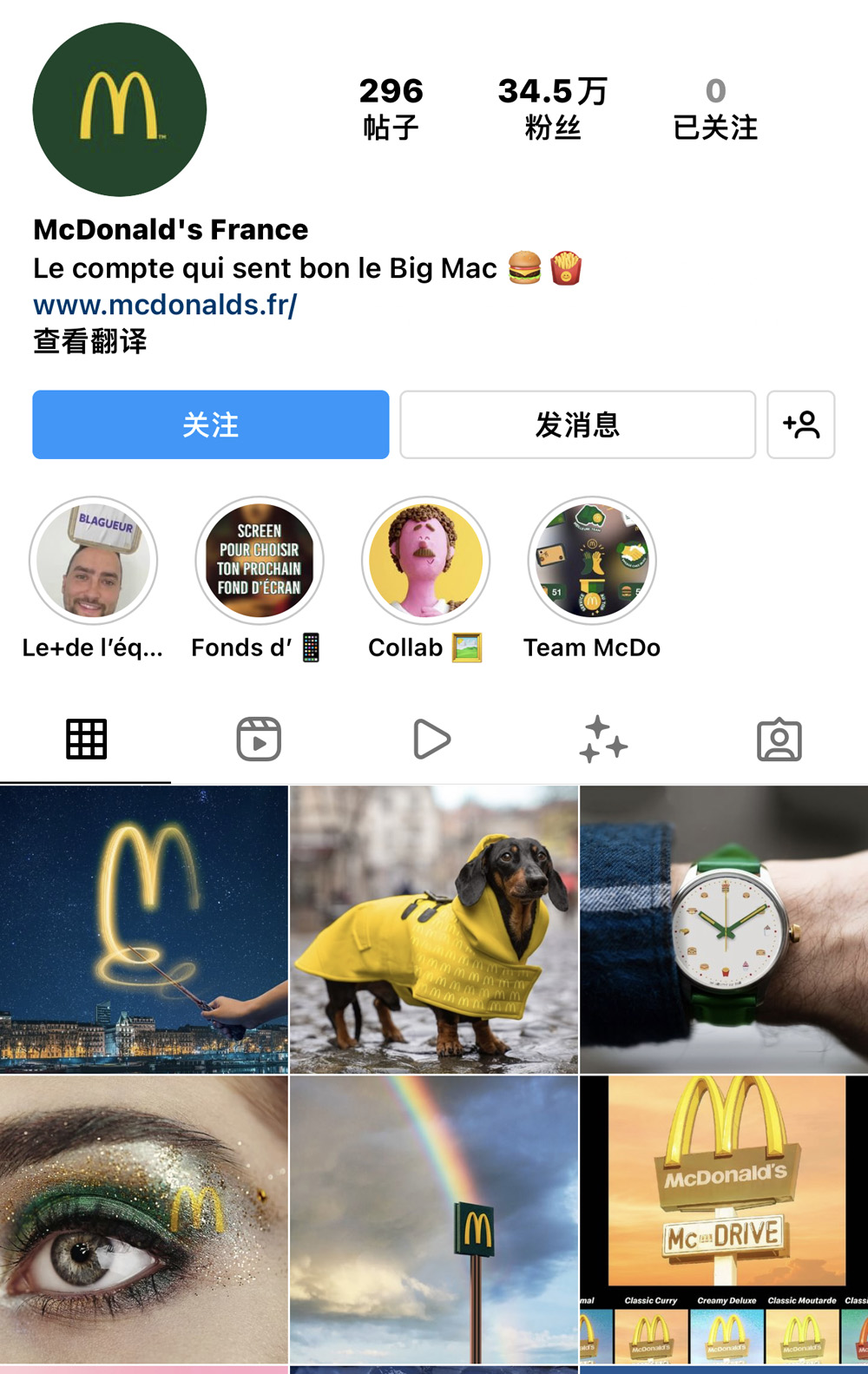
Task: Open the www.mcdonalds.fr link
Action: pyautogui.click(x=165, y=305)
